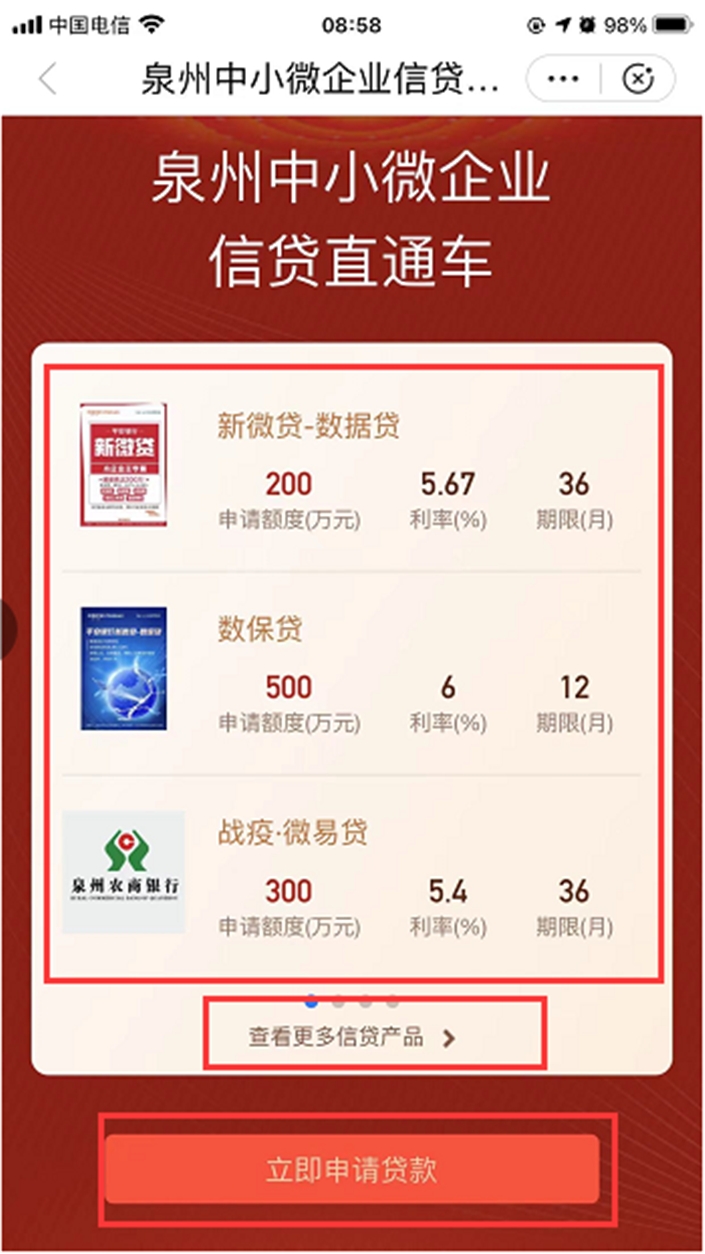Viewport: 705px width, 1254px height.
Task: Close the mini program
Action: pos(637,79)
